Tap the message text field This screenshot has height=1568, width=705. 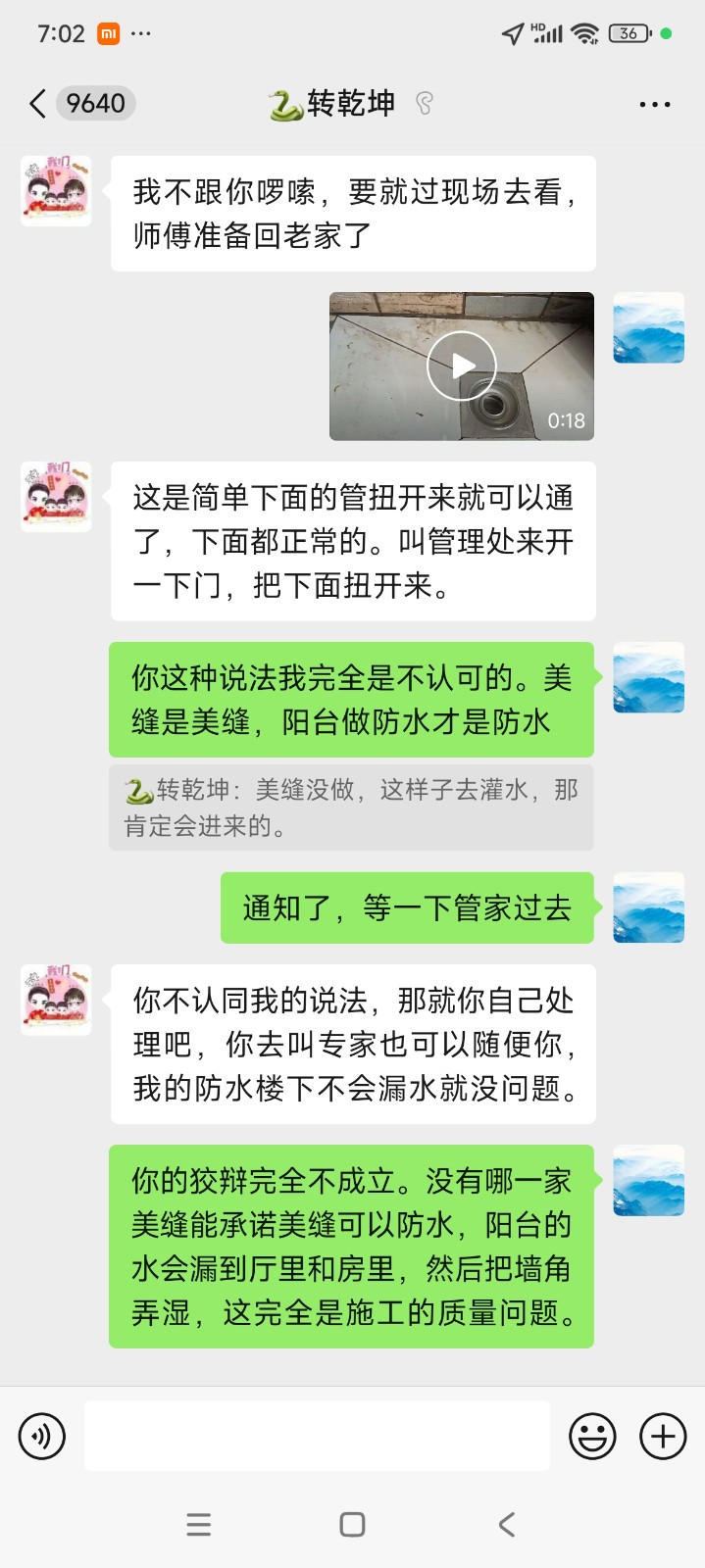pyautogui.click(x=317, y=1437)
